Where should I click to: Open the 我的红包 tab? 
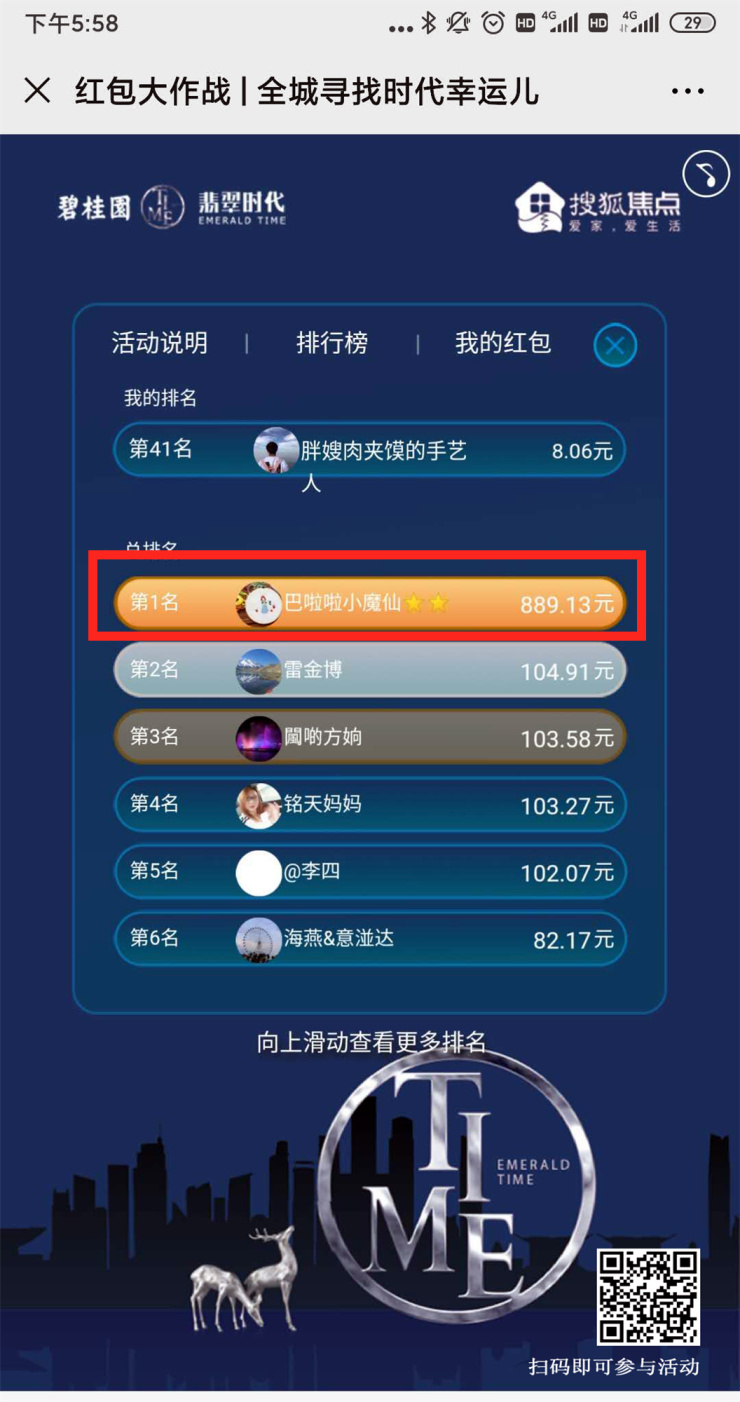pyautogui.click(x=503, y=343)
